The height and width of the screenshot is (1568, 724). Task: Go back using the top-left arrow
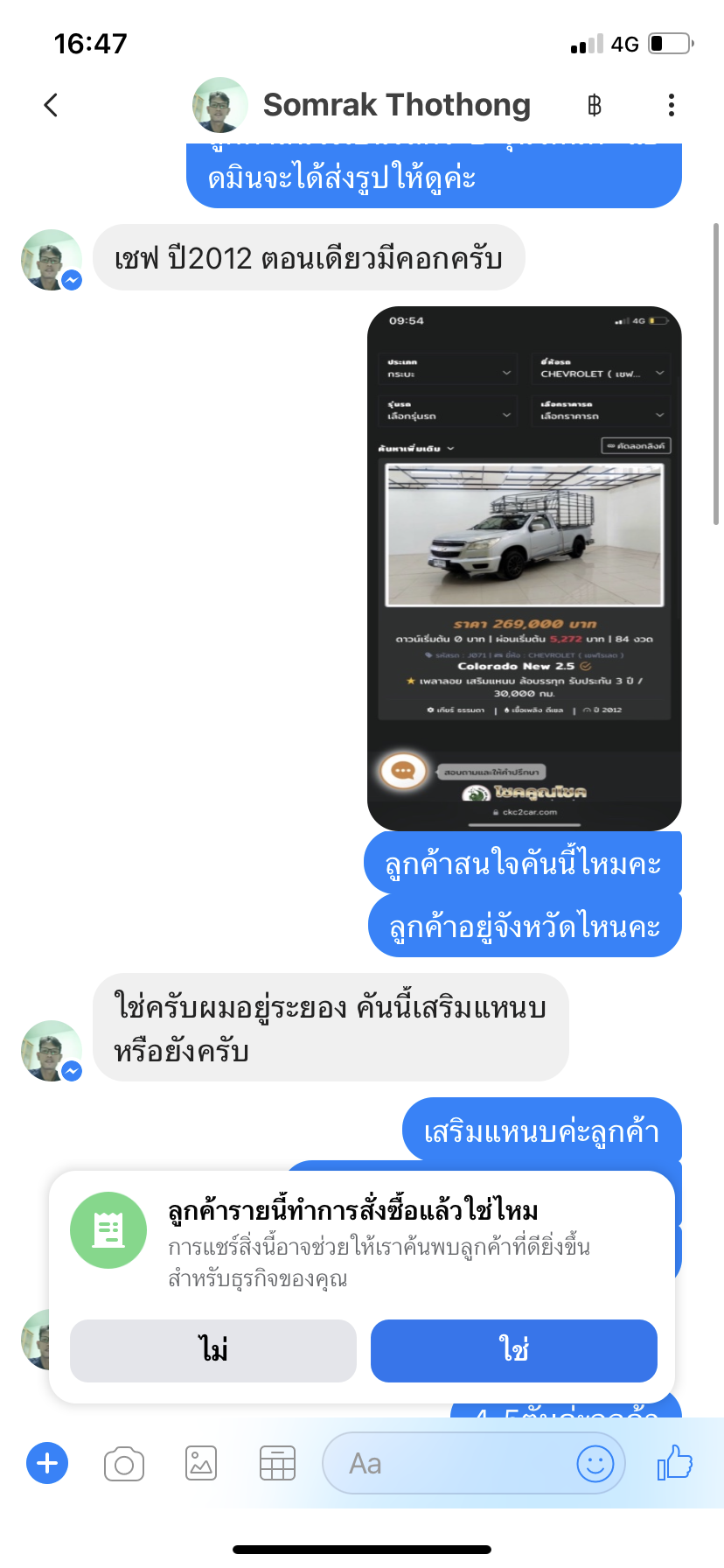(51, 105)
